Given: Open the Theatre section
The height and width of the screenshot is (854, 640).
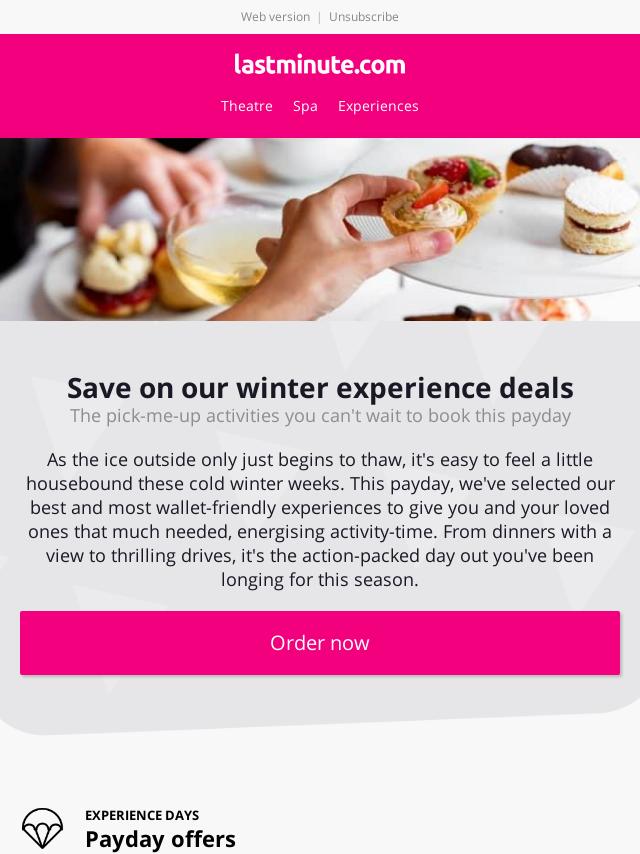Looking at the screenshot, I should [x=247, y=106].
